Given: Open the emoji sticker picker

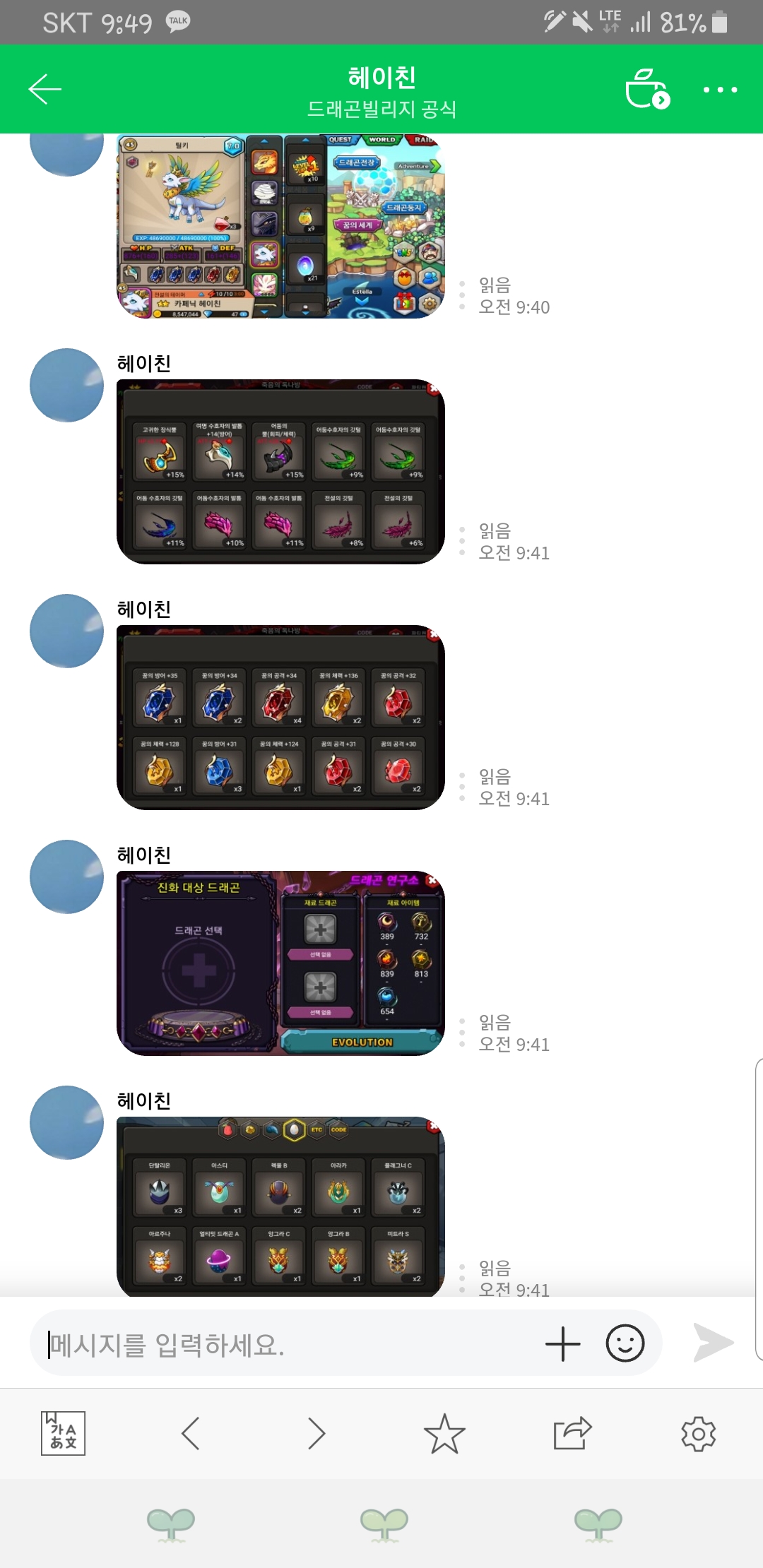Looking at the screenshot, I should 625,1343.
